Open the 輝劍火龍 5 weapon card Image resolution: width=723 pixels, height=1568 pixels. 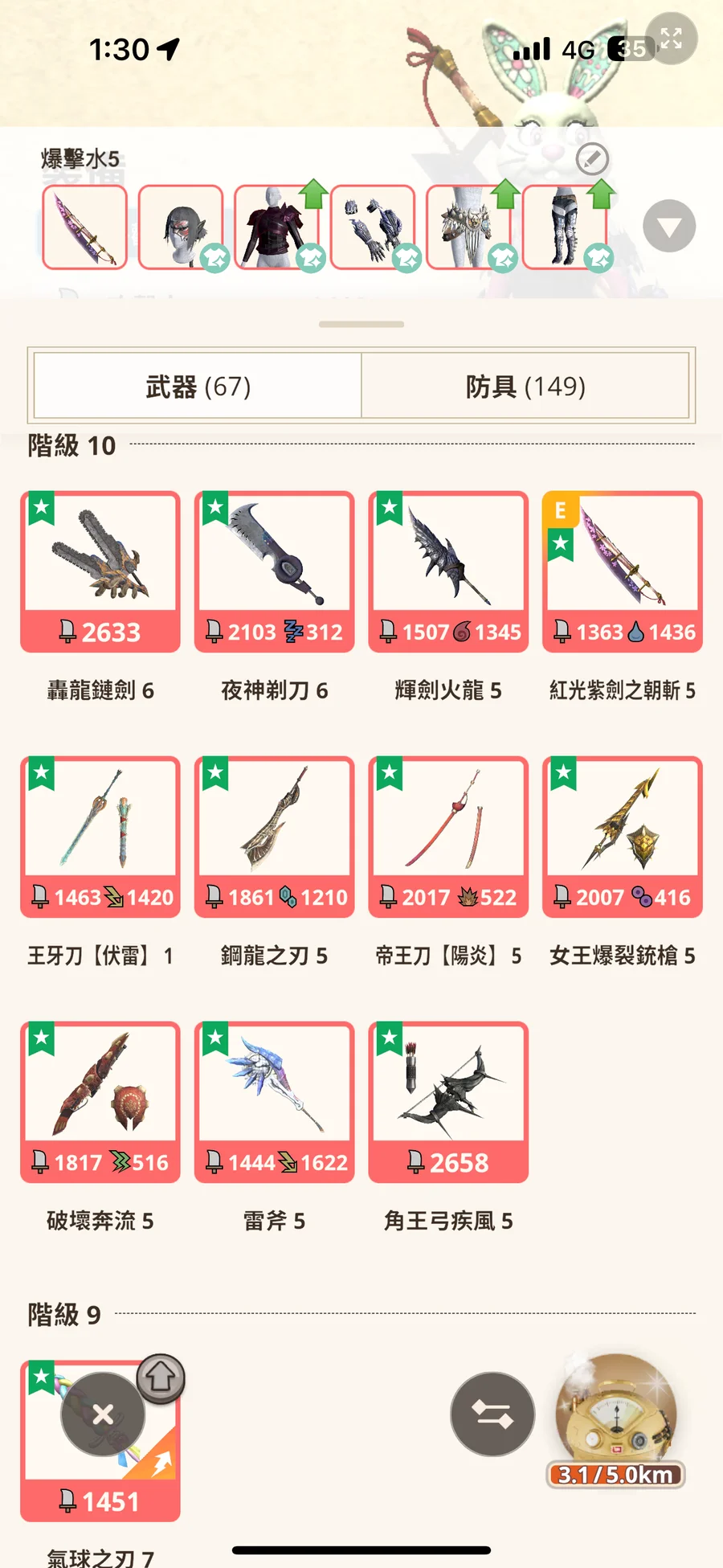tap(448, 571)
